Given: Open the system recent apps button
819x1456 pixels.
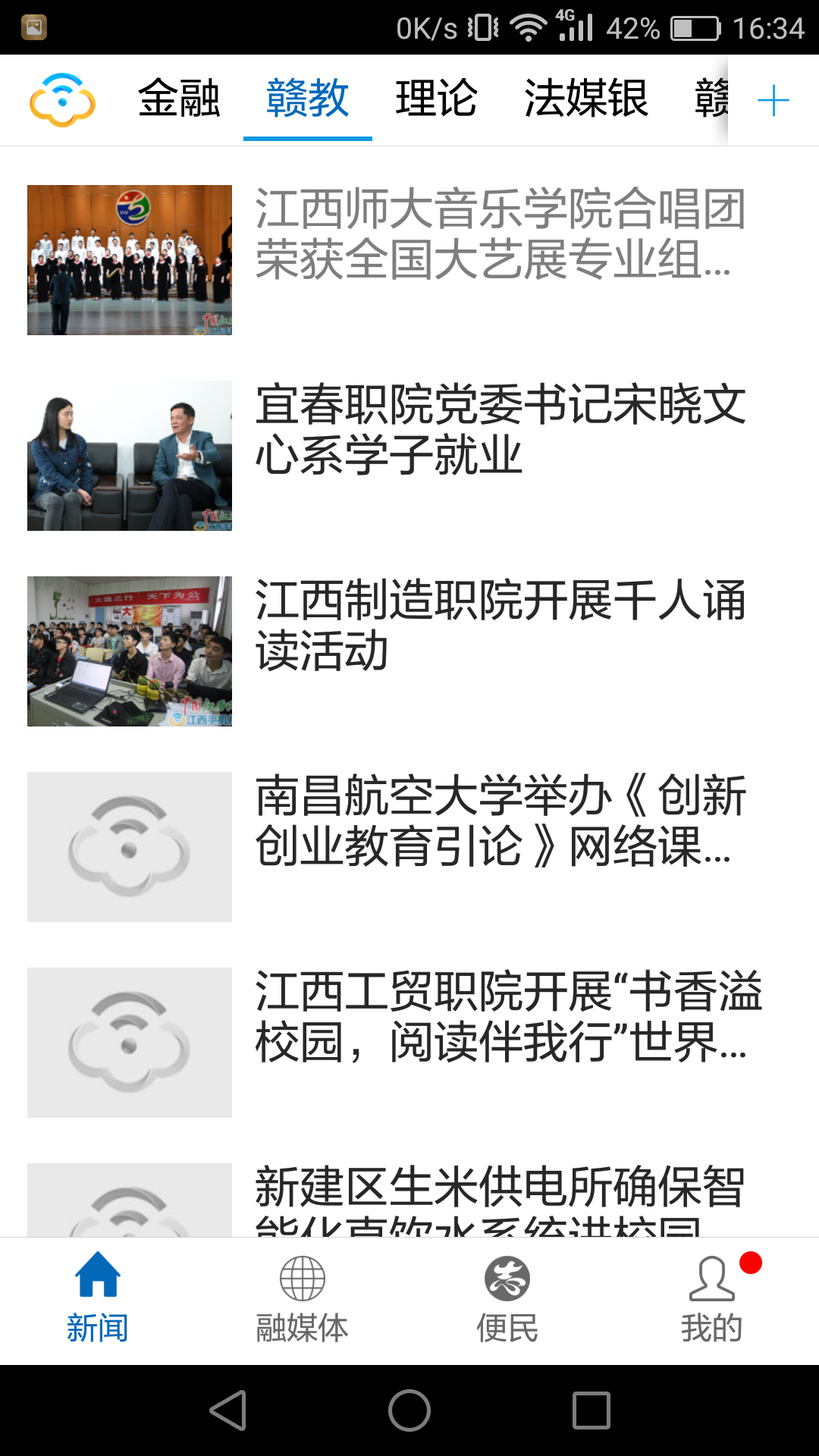Looking at the screenshot, I should pyautogui.click(x=591, y=1410).
